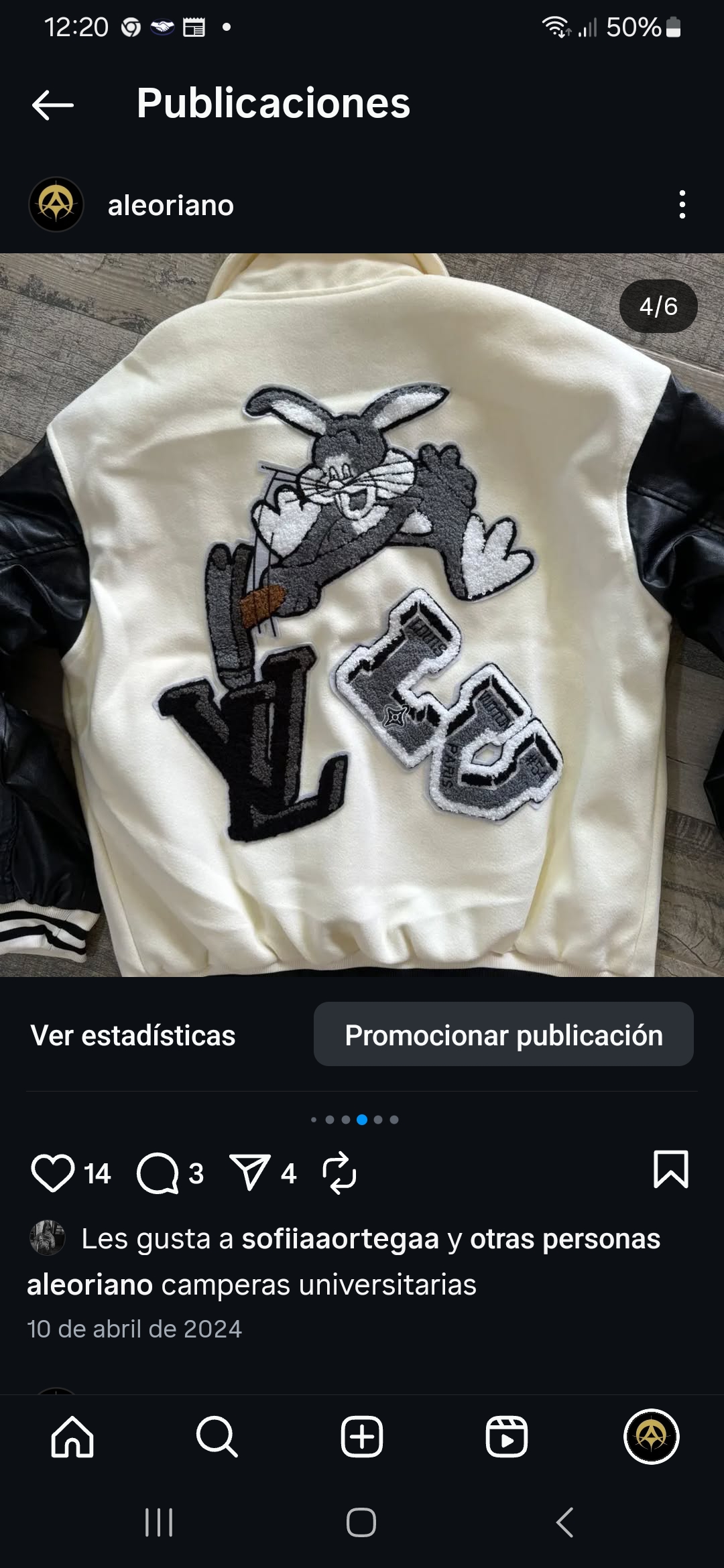Switch to the Home tab
Viewport: 724px width, 1568px height.
pyautogui.click(x=72, y=1437)
